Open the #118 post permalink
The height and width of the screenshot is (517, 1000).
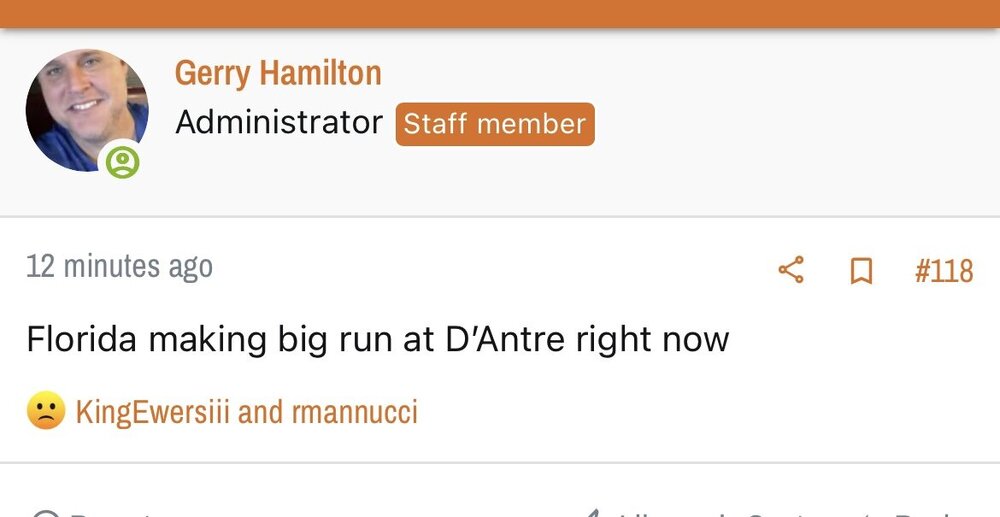(x=943, y=271)
